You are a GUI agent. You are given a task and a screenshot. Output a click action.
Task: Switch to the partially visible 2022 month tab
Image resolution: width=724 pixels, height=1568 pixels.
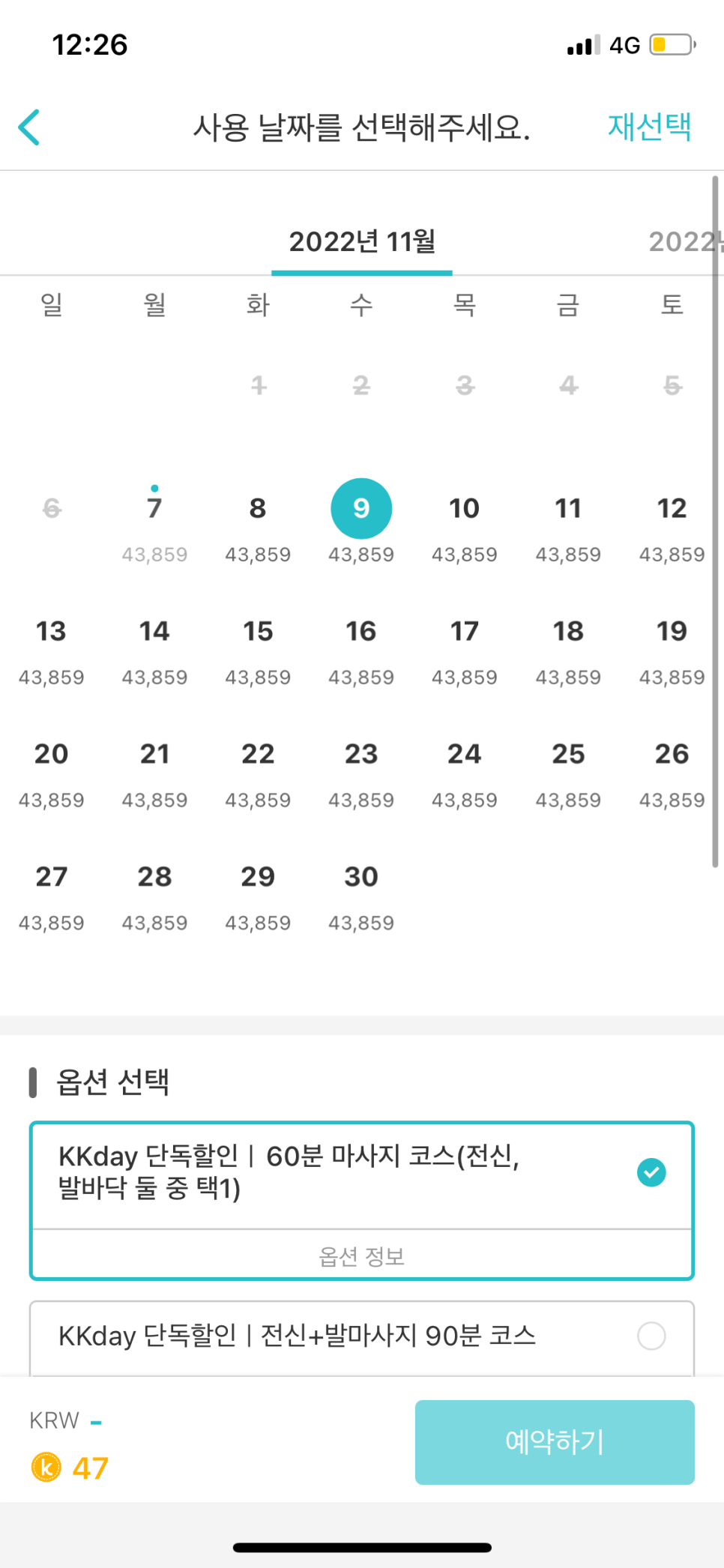tap(684, 241)
